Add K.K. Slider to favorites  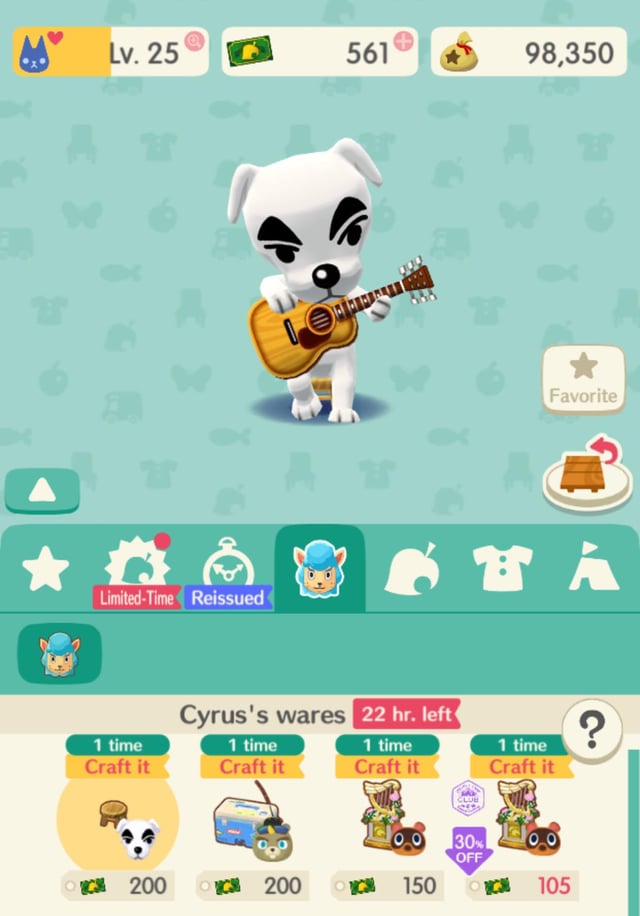[583, 378]
